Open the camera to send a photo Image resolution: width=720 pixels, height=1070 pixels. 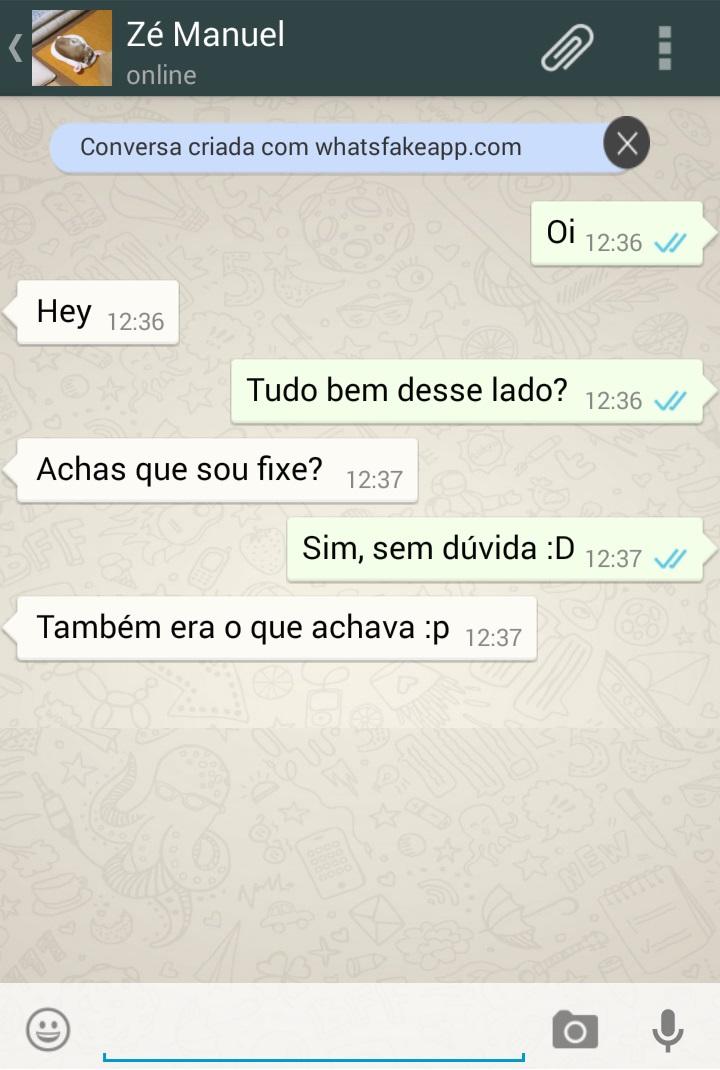[575, 1030]
